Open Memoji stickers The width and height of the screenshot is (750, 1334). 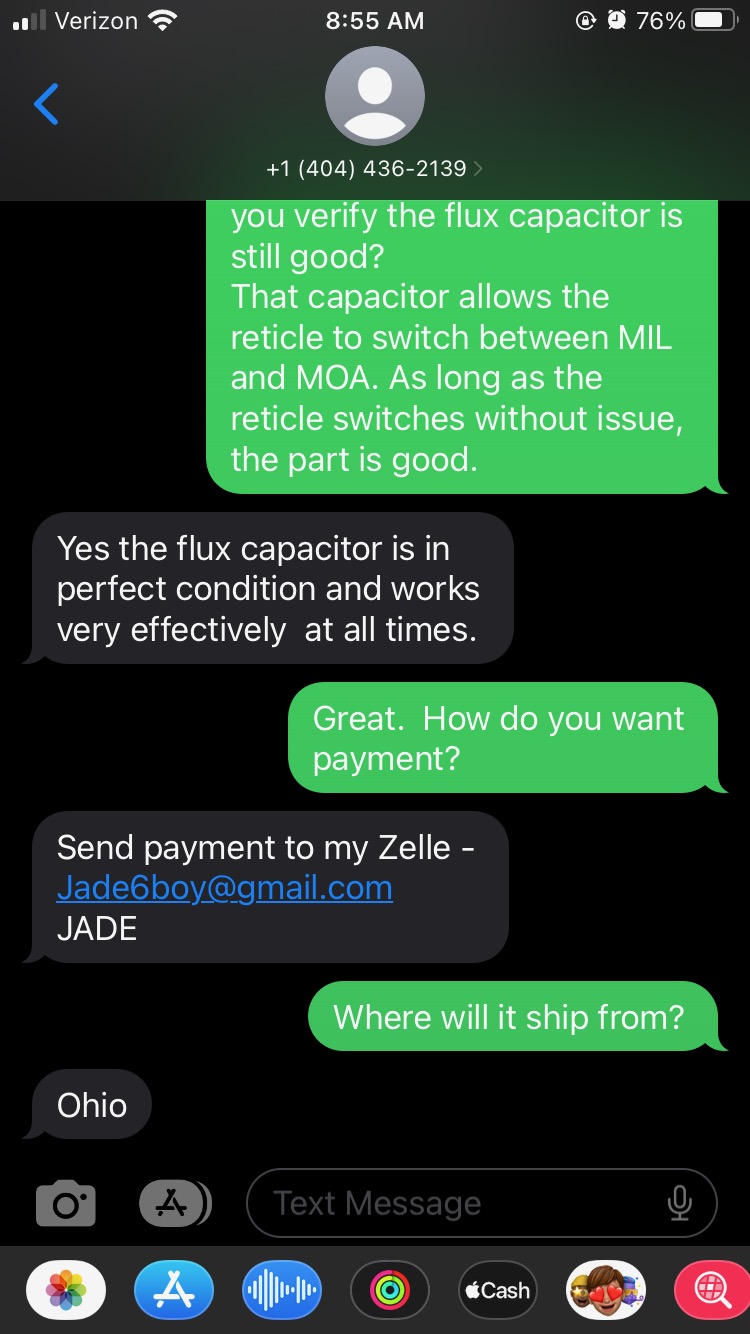tap(606, 1290)
